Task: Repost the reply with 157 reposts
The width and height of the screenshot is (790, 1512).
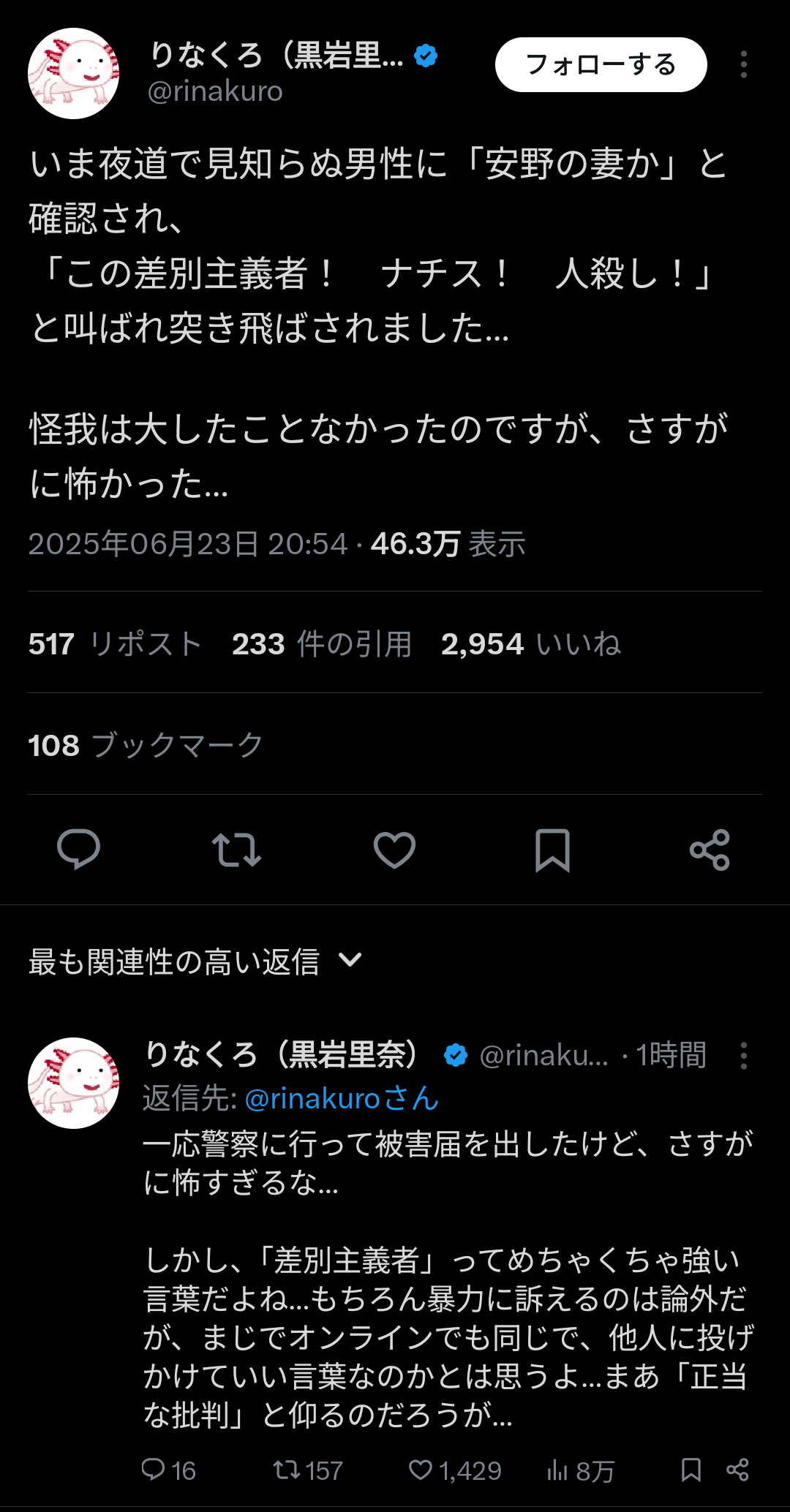Action: coord(307,1470)
